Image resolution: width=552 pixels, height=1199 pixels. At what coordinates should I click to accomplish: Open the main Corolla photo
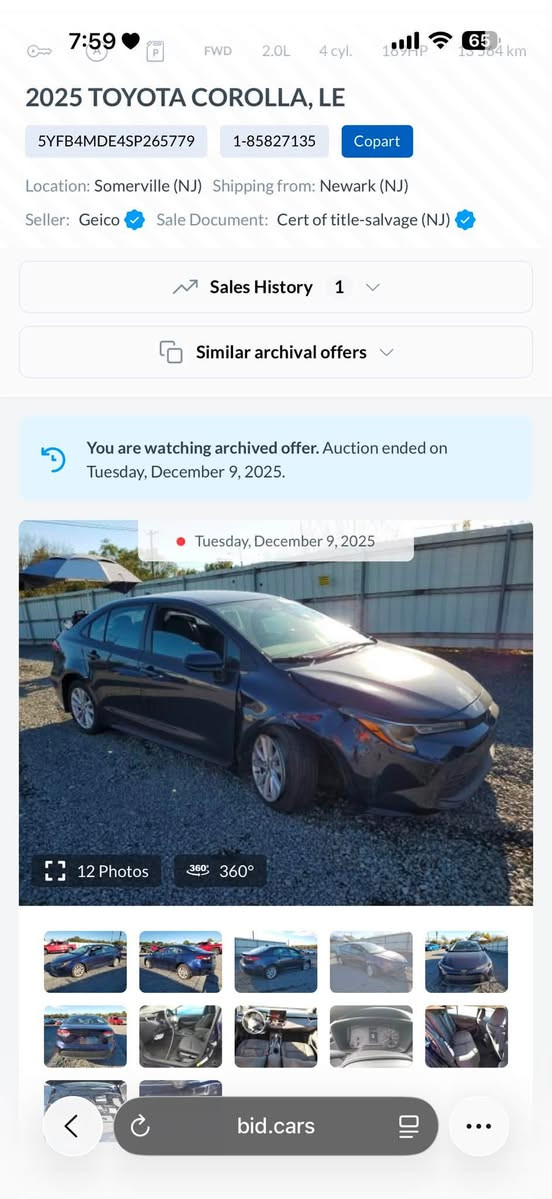click(x=276, y=713)
